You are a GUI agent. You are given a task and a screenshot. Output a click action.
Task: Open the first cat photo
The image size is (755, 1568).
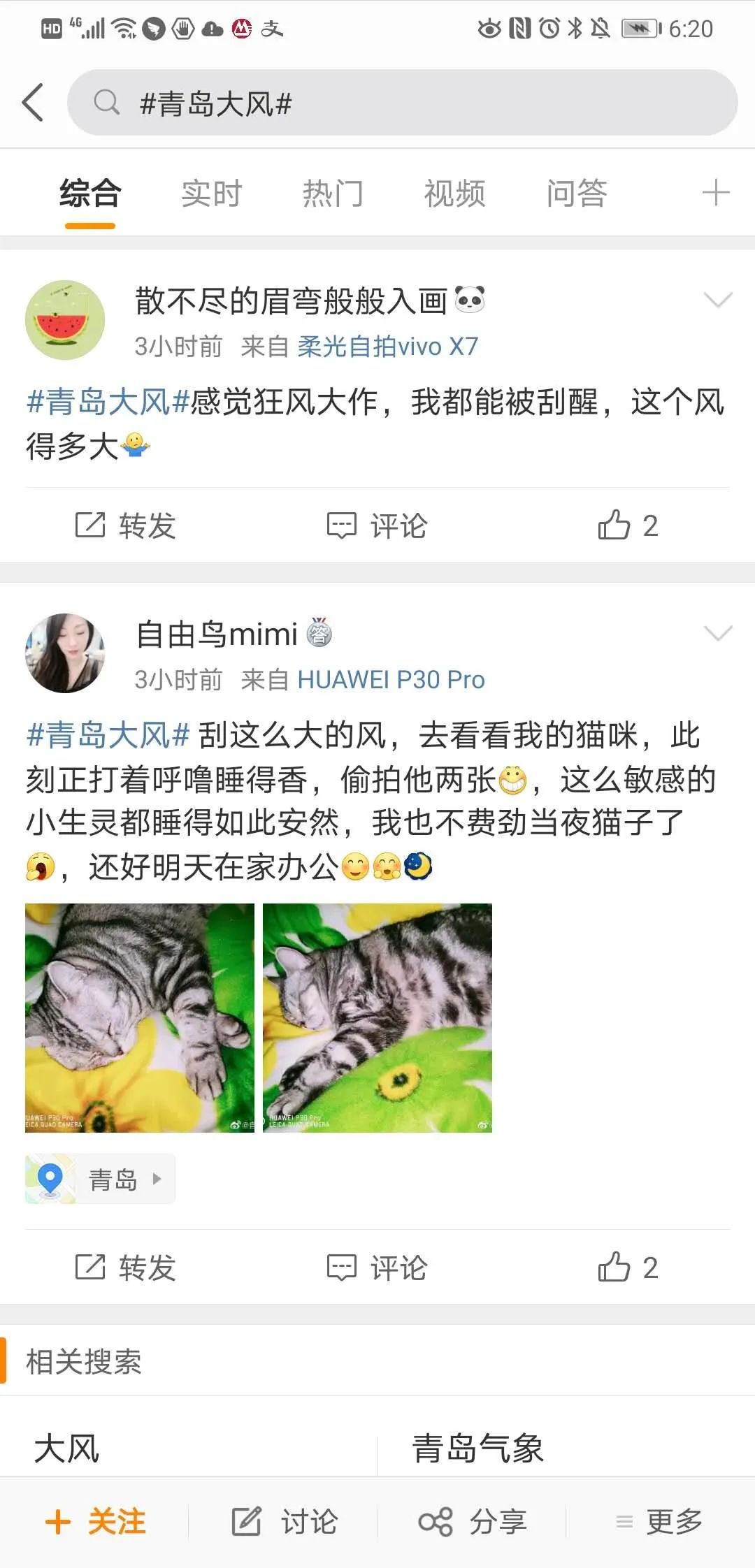140,1017
